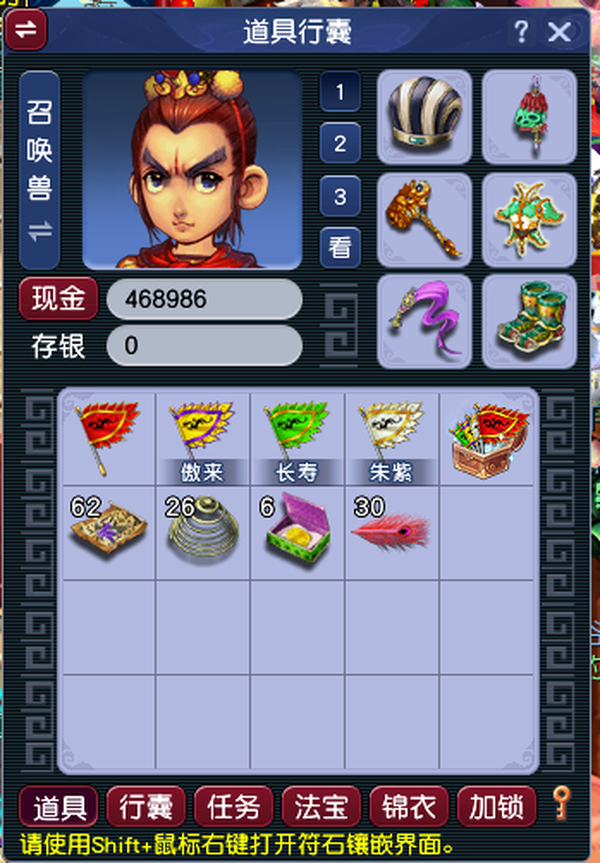This screenshot has width=600, height=863.
Task: Tap the 现金 cash button
Action: pyautogui.click(x=58, y=299)
